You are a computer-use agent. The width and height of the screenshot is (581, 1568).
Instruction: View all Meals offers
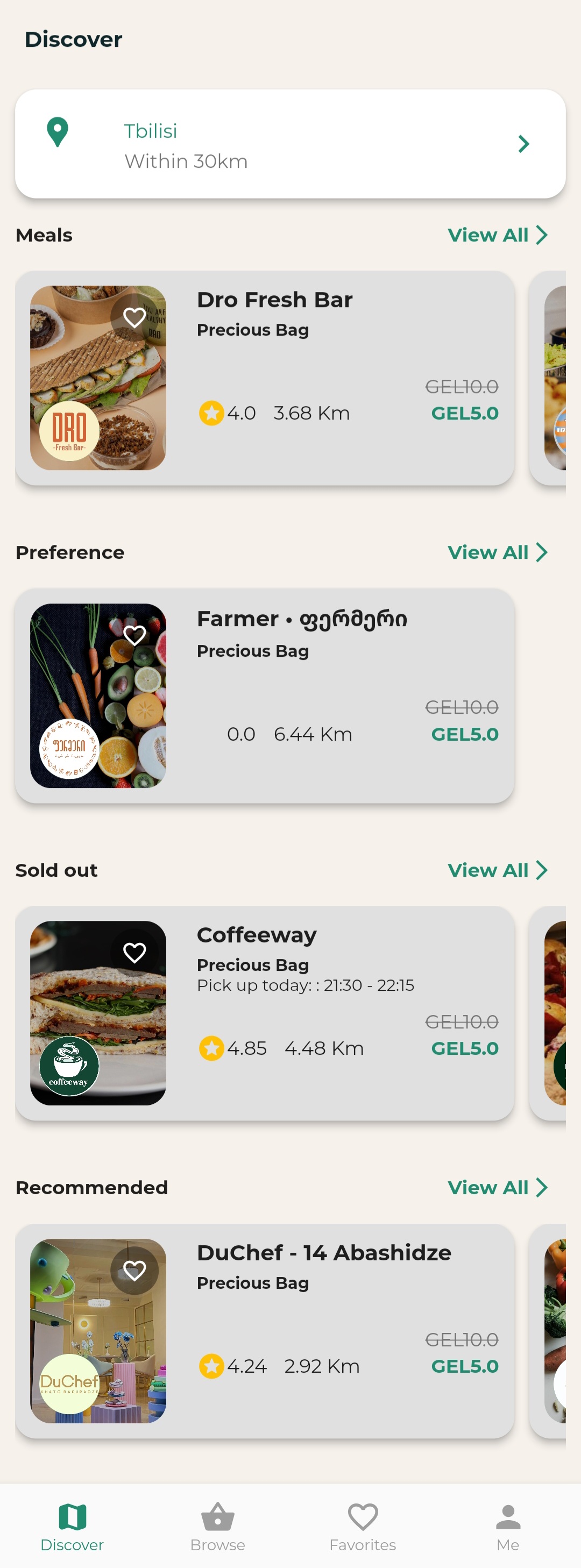(x=497, y=235)
